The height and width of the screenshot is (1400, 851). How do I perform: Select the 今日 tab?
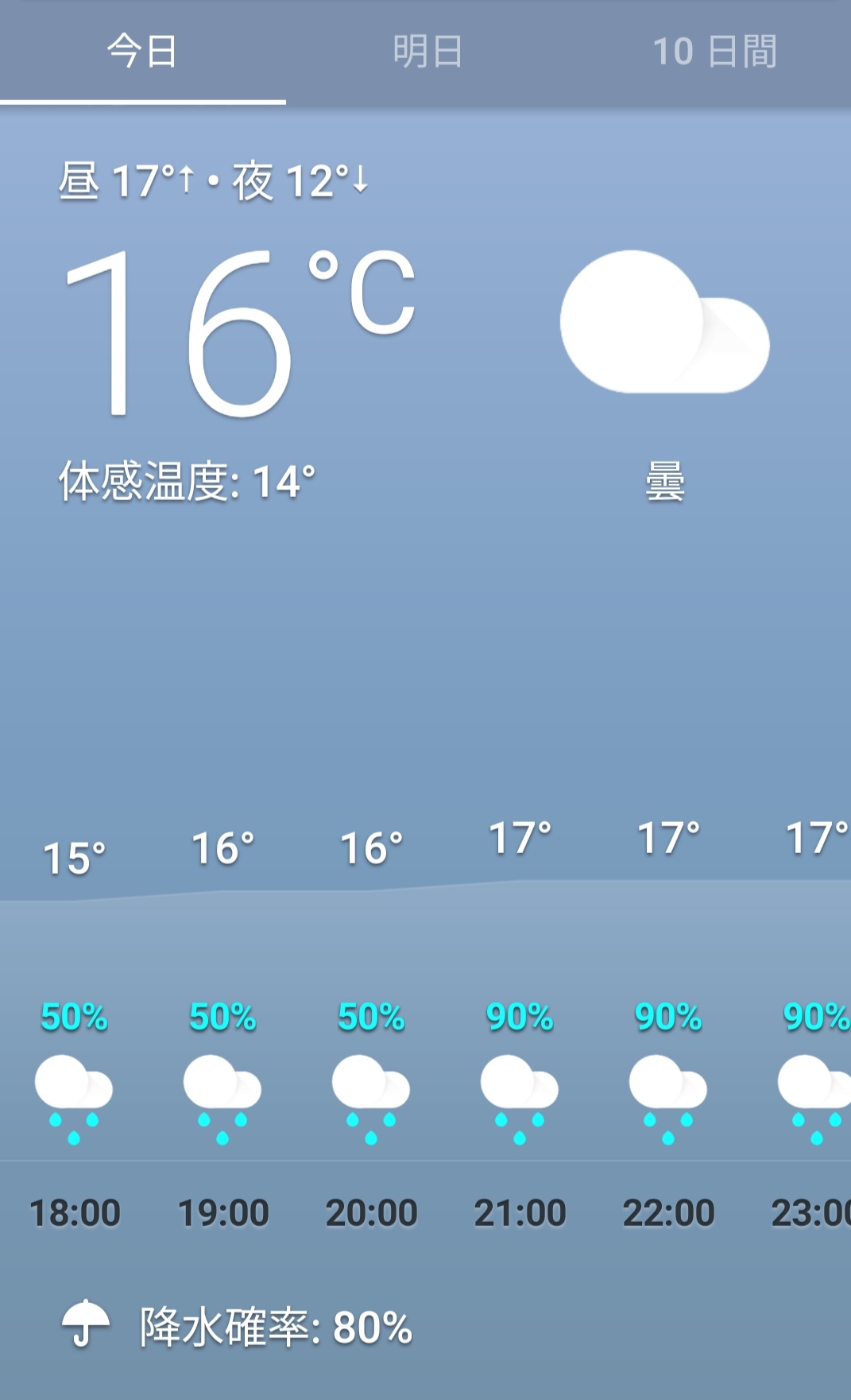142,52
